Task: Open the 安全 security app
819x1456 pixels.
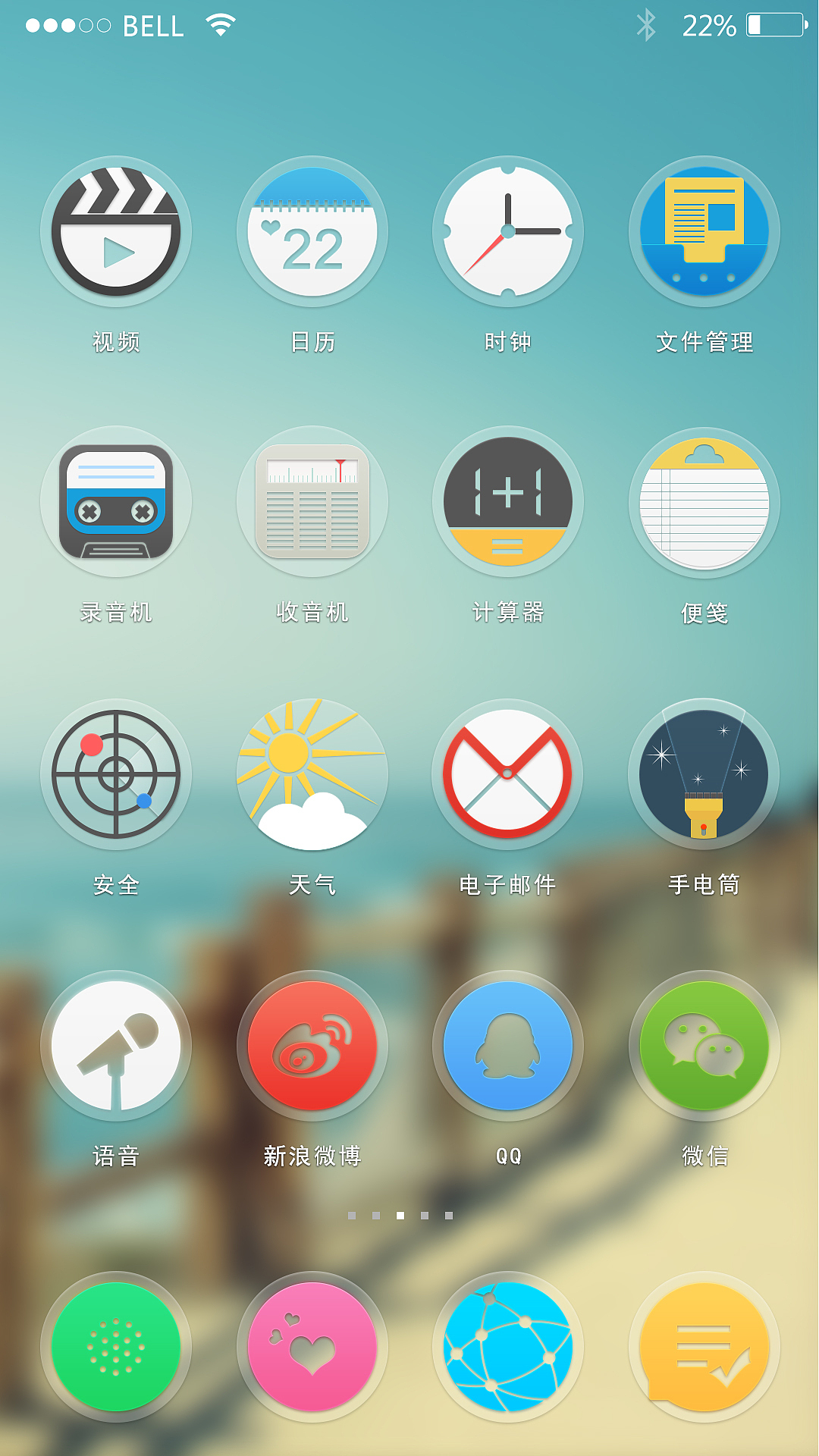Action: pyautogui.click(x=115, y=773)
